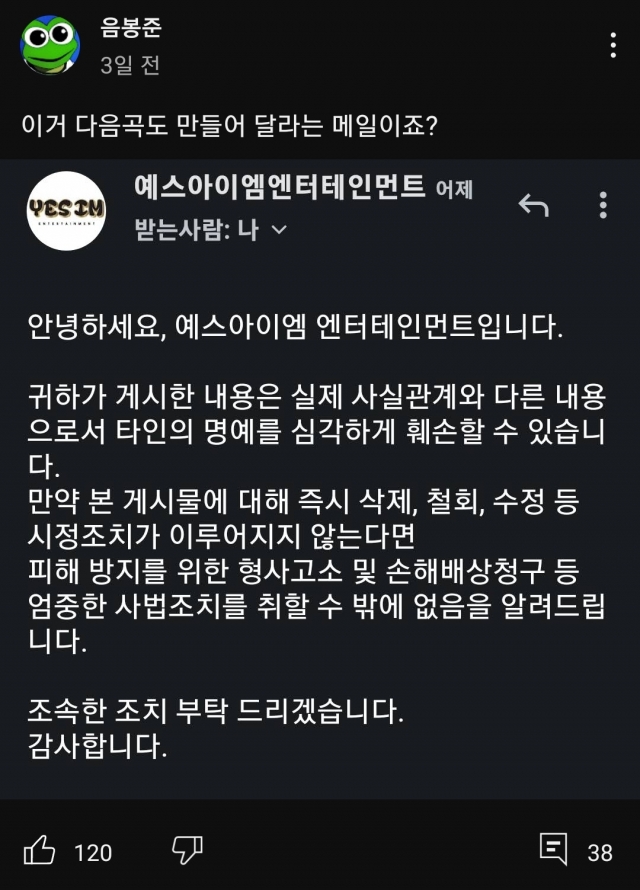Open 음봉준's channel avatar
The width and height of the screenshot is (640, 890).
click(51, 45)
